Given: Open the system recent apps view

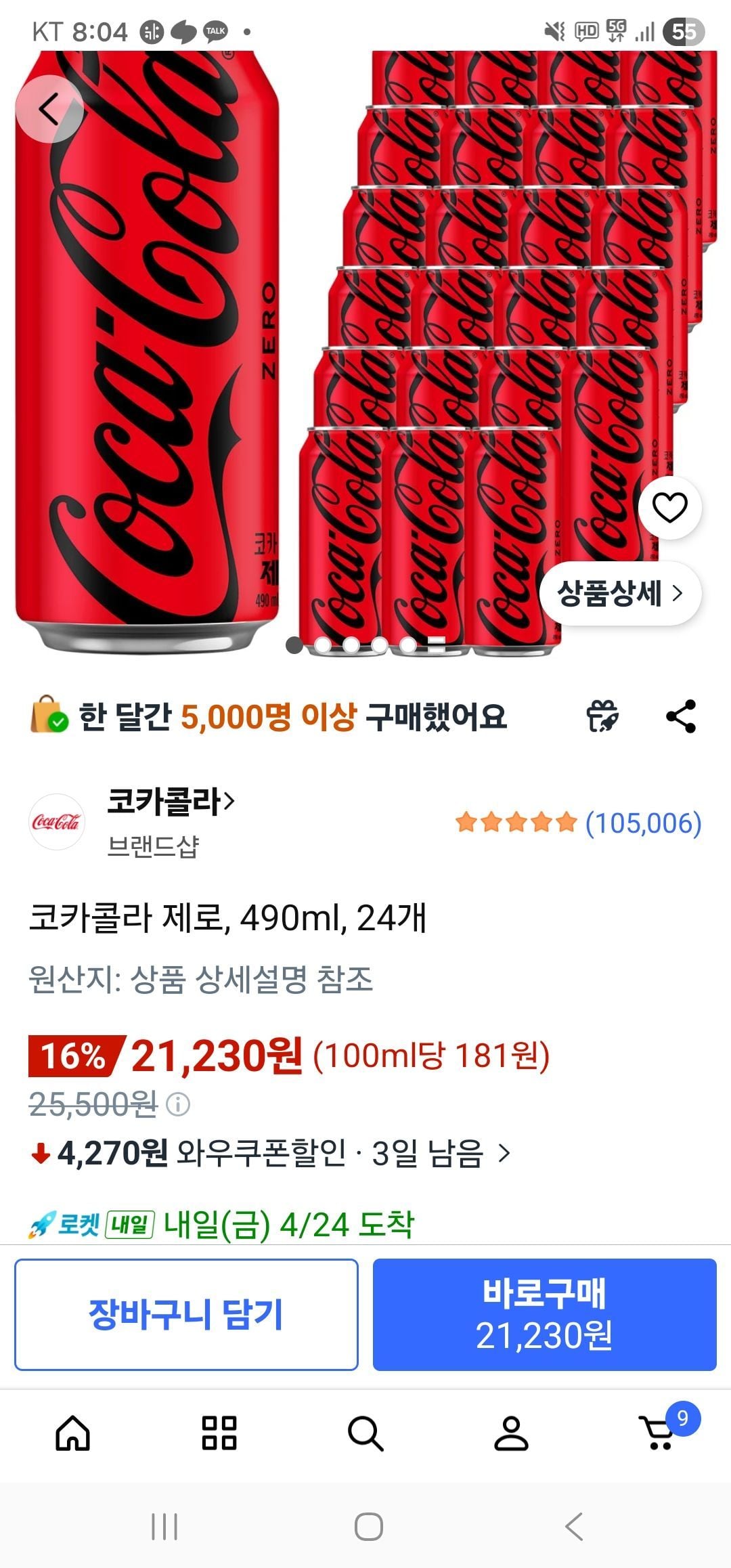Looking at the screenshot, I should coord(164,1527).
